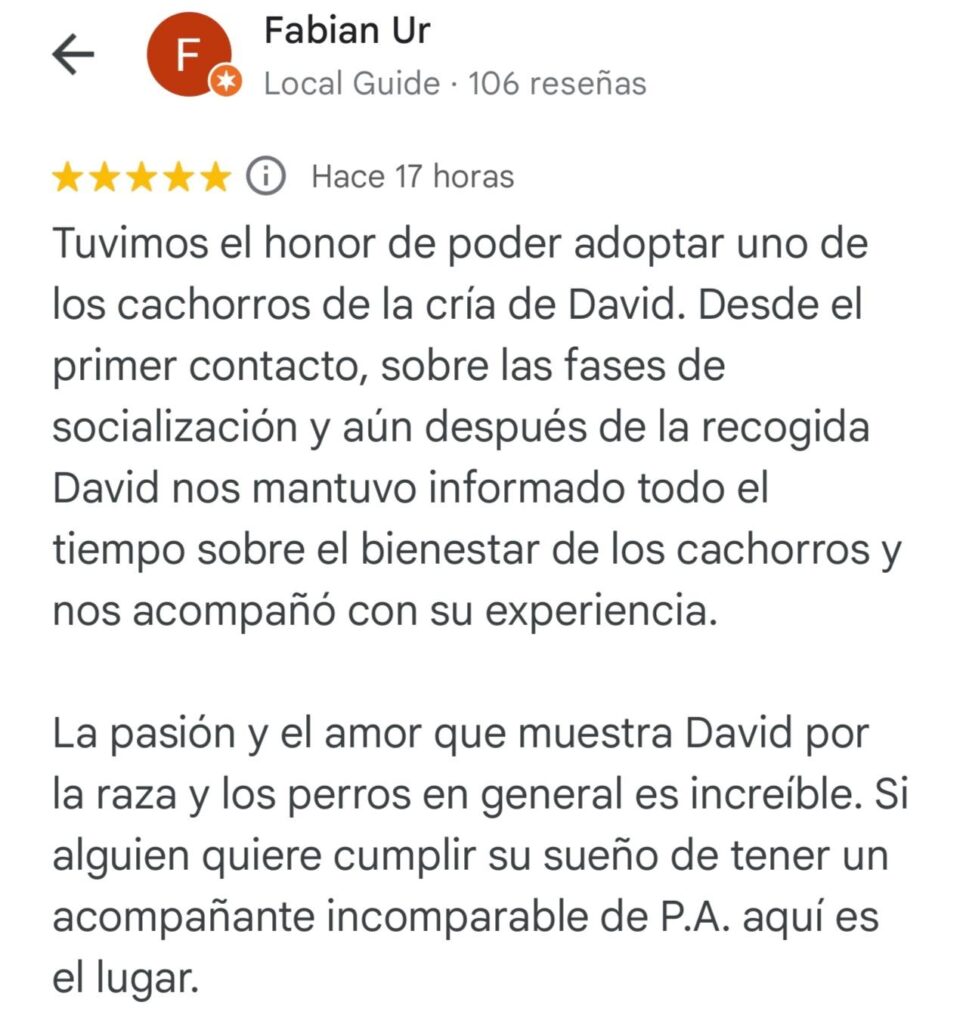
Task: Tap the info icon beside the stars
Action: [x=264, y=177]
